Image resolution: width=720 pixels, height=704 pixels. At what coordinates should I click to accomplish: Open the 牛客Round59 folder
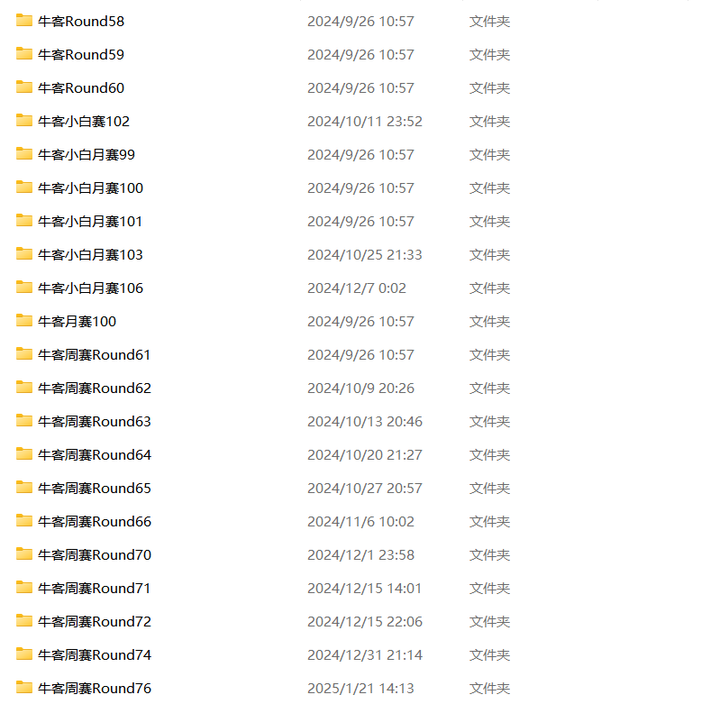coord(80,54)
